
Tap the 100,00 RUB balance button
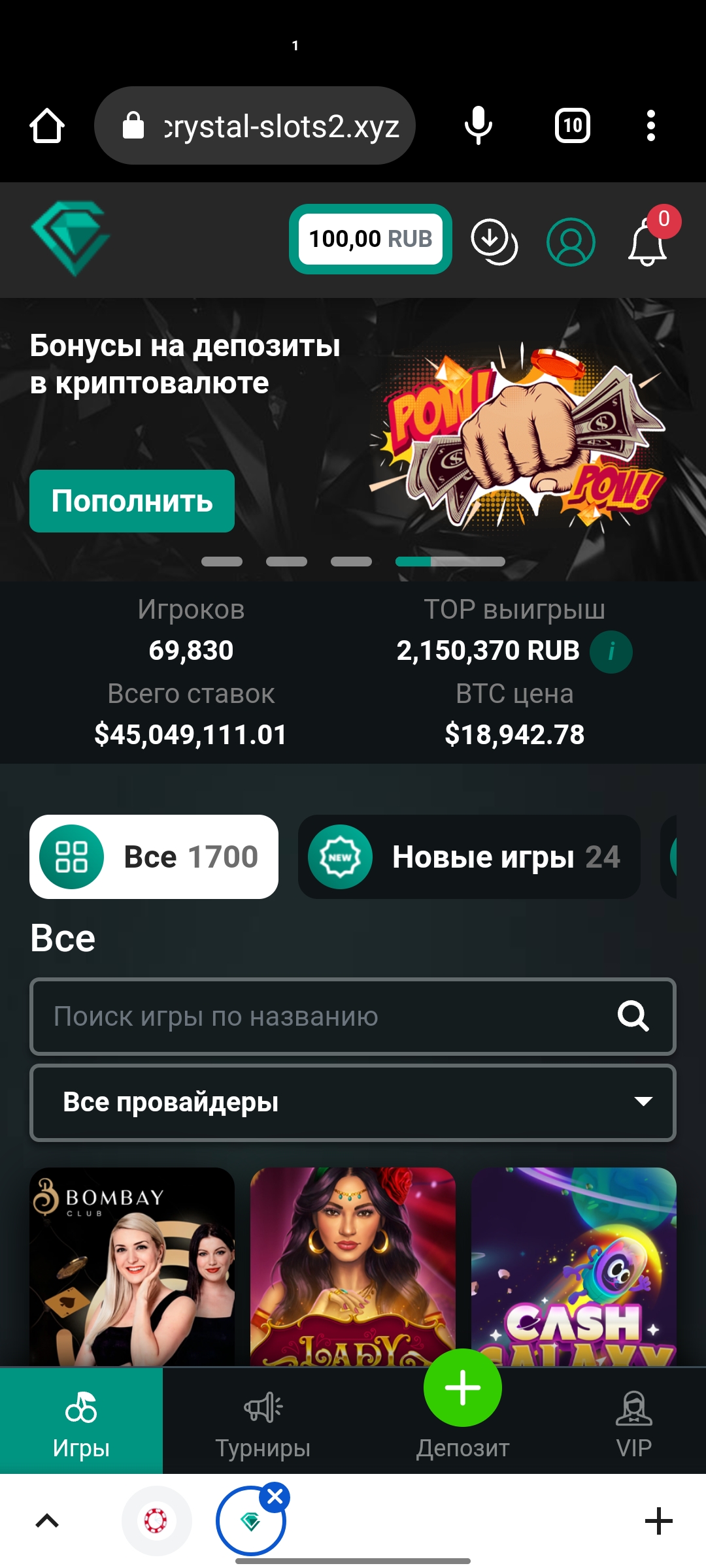click(x=370, y=239)
